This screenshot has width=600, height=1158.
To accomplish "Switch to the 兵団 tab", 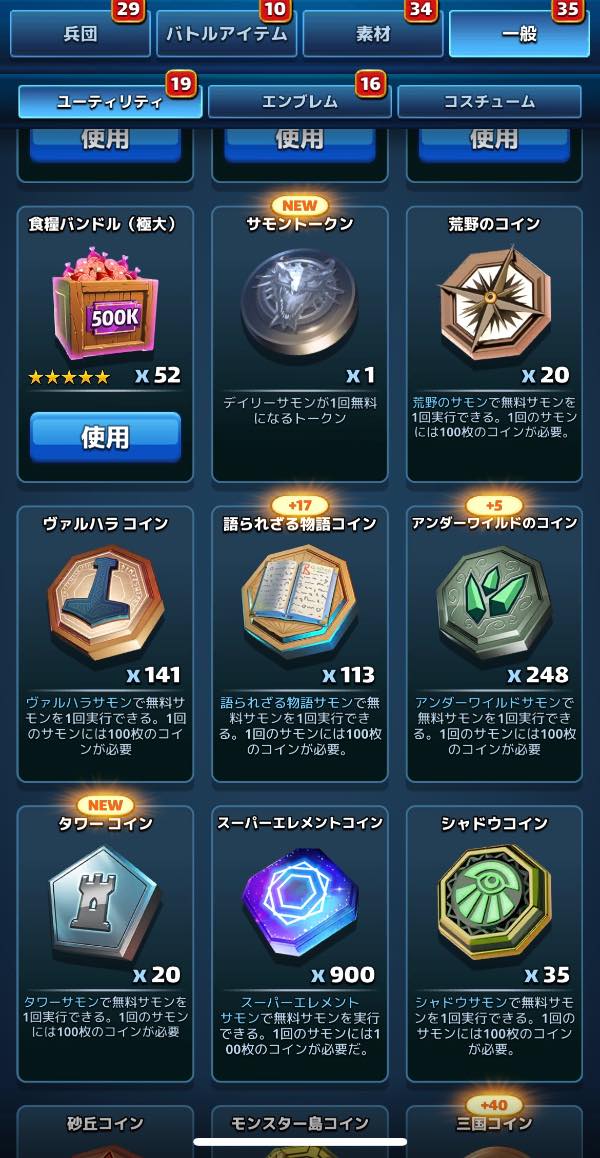I will coord(80,34).
